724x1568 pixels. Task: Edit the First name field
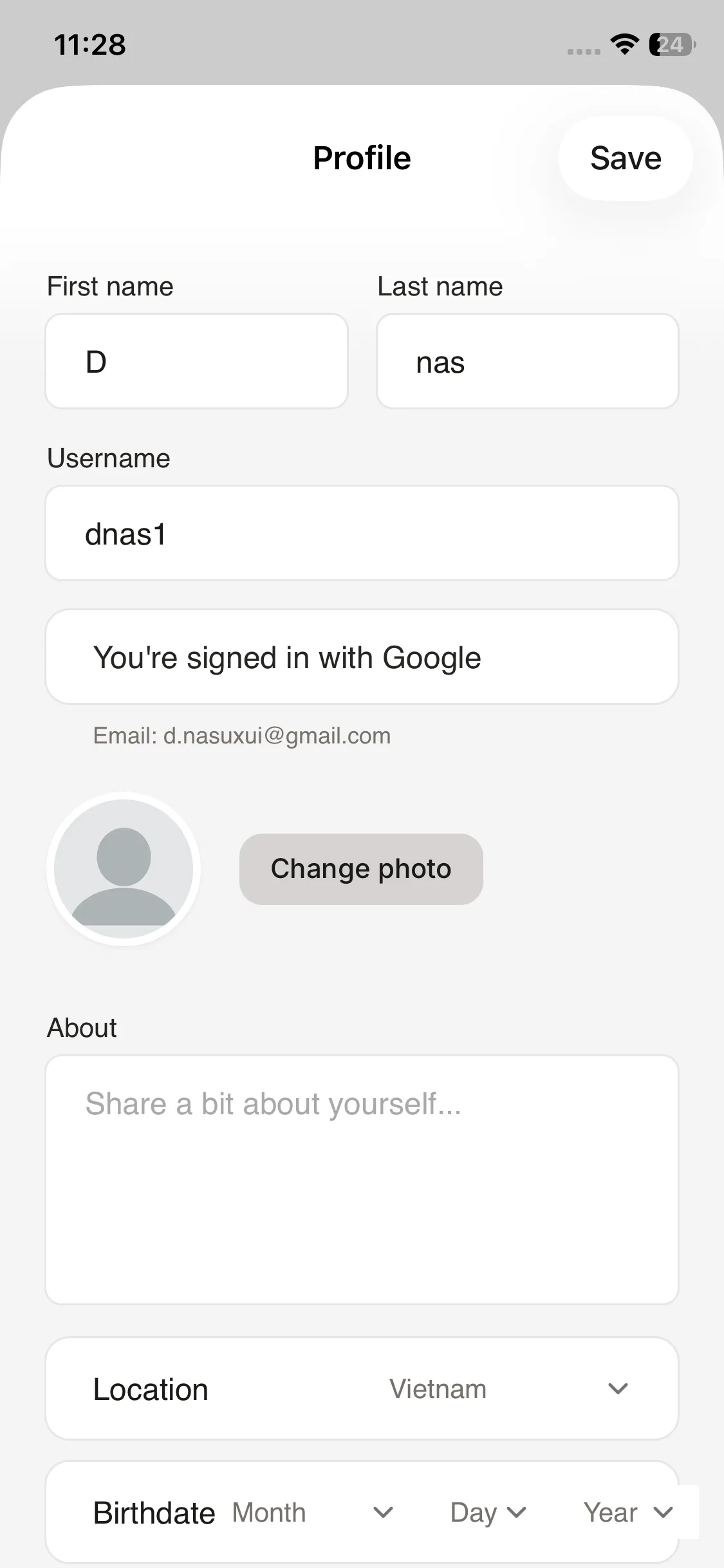coord(197,362)
